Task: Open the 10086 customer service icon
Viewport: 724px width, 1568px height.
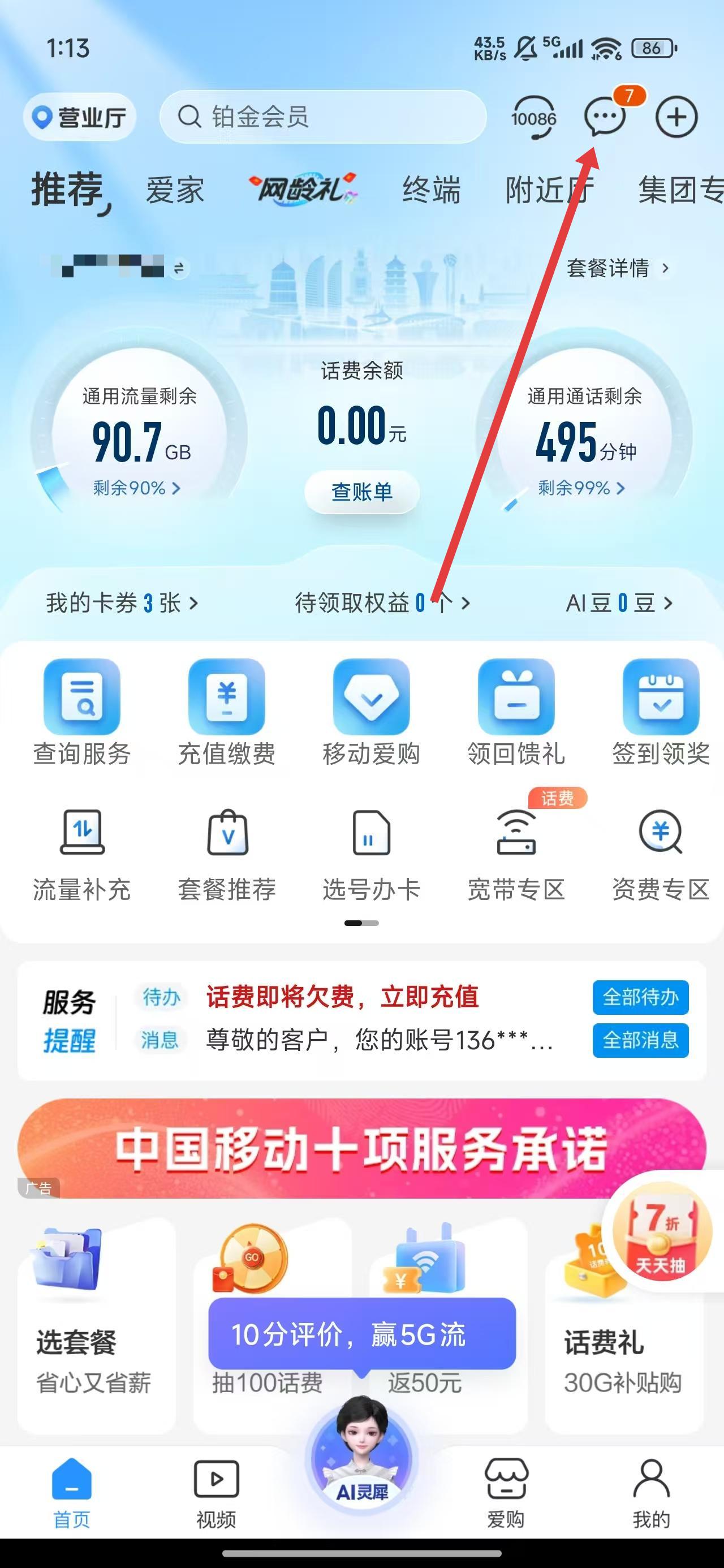Action: (x=533, y=117)
